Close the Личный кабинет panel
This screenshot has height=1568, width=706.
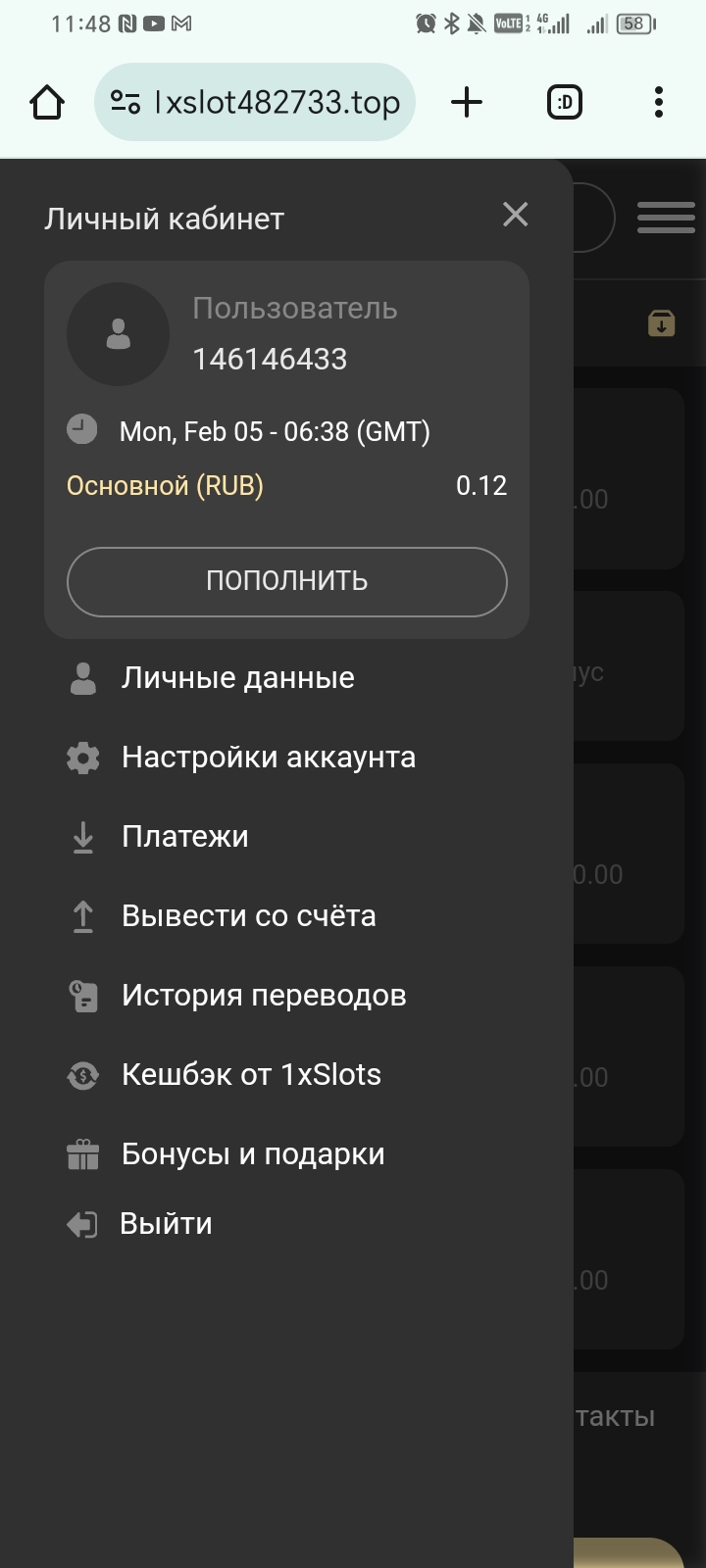pos(516,215)
